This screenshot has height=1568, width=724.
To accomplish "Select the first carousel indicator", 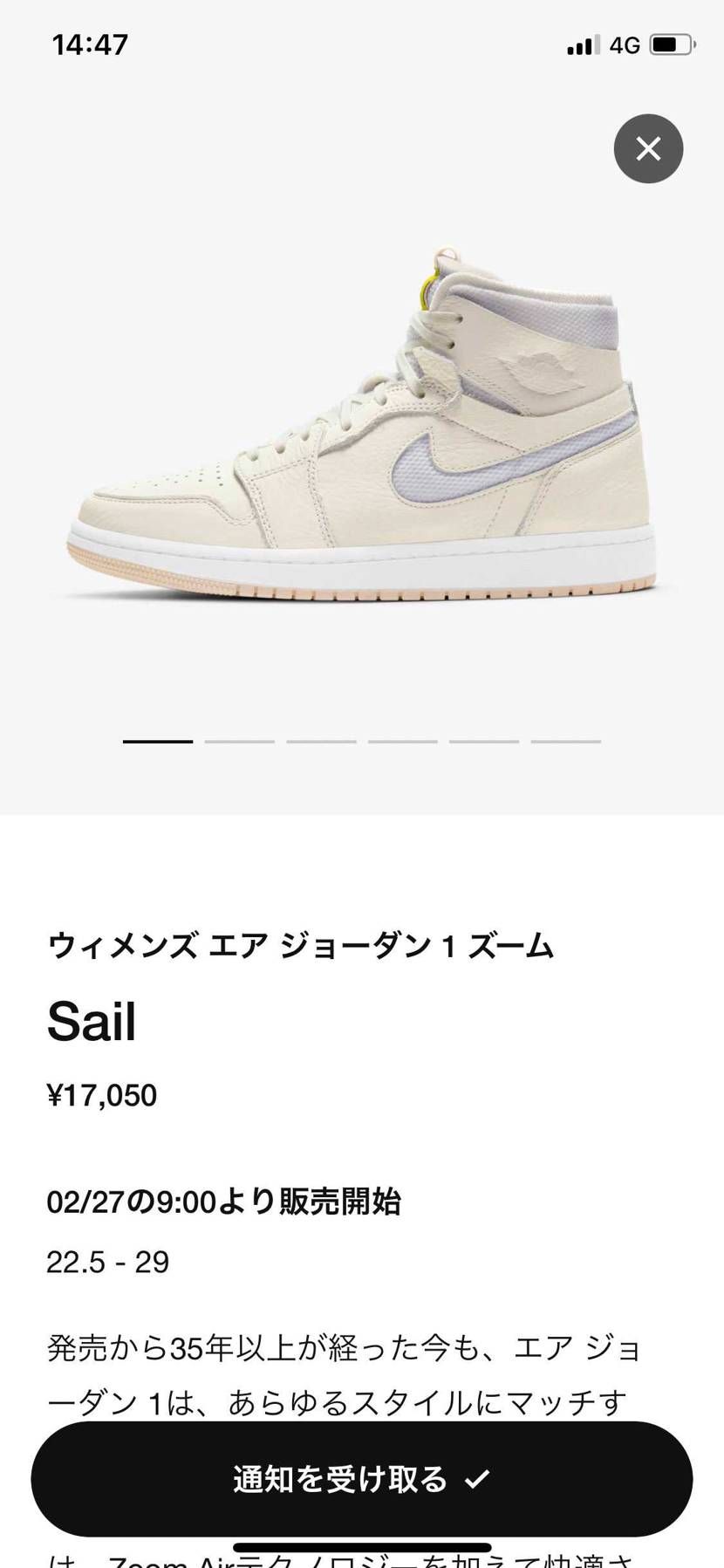I will pyautogui.click(x=157, y=741).
